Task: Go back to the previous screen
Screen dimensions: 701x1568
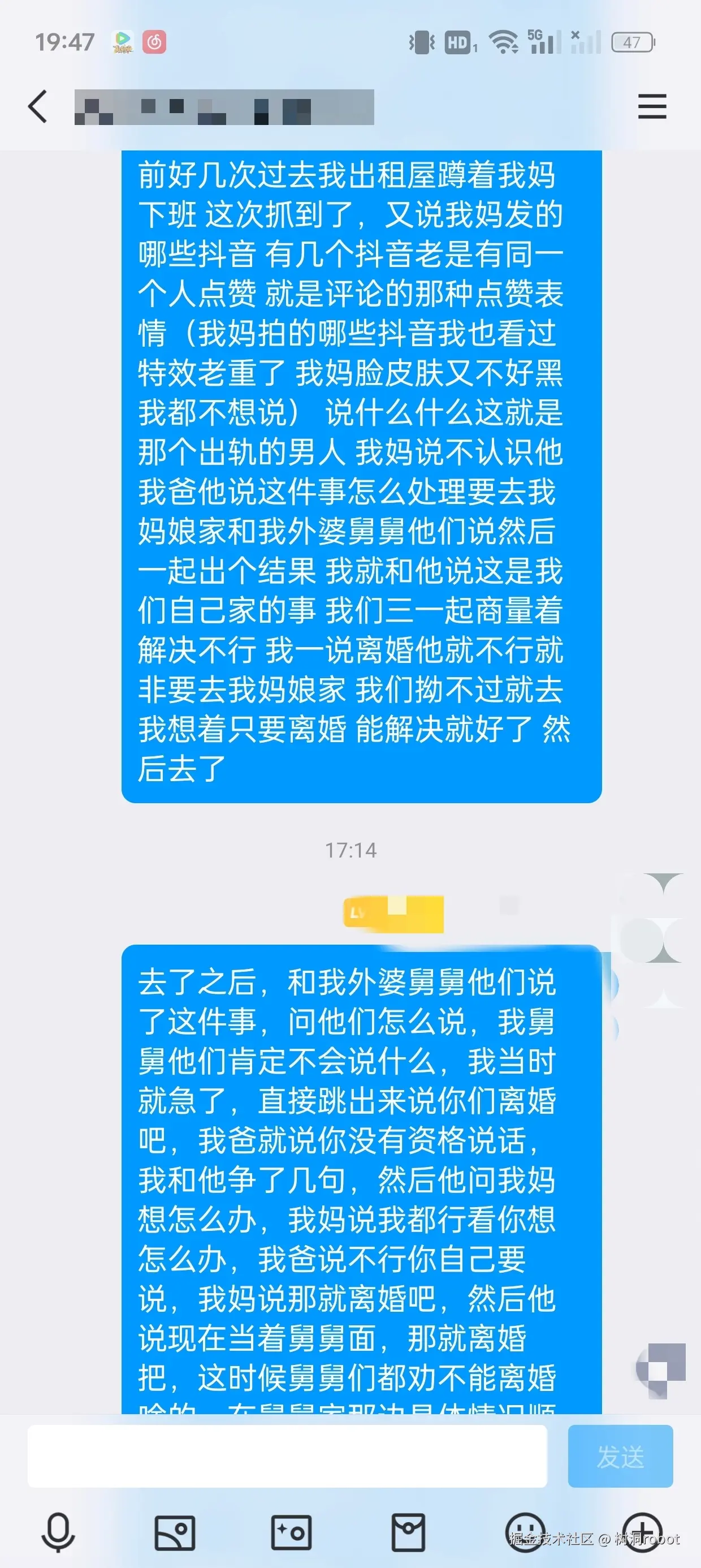Action: [38, 106]
